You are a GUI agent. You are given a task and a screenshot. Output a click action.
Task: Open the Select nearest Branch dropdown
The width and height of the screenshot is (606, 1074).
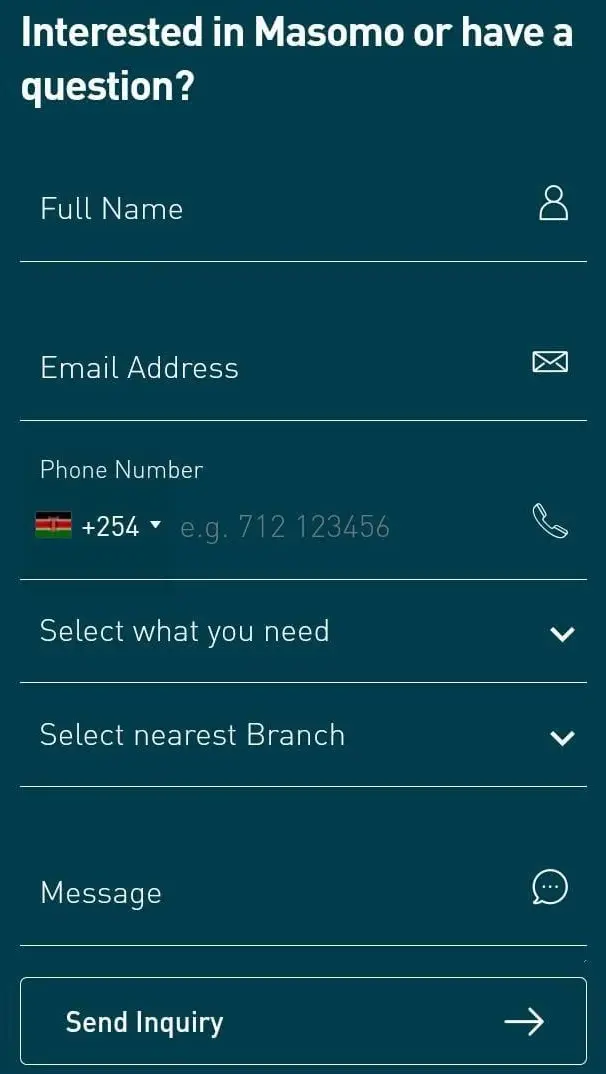click(302, 736)
